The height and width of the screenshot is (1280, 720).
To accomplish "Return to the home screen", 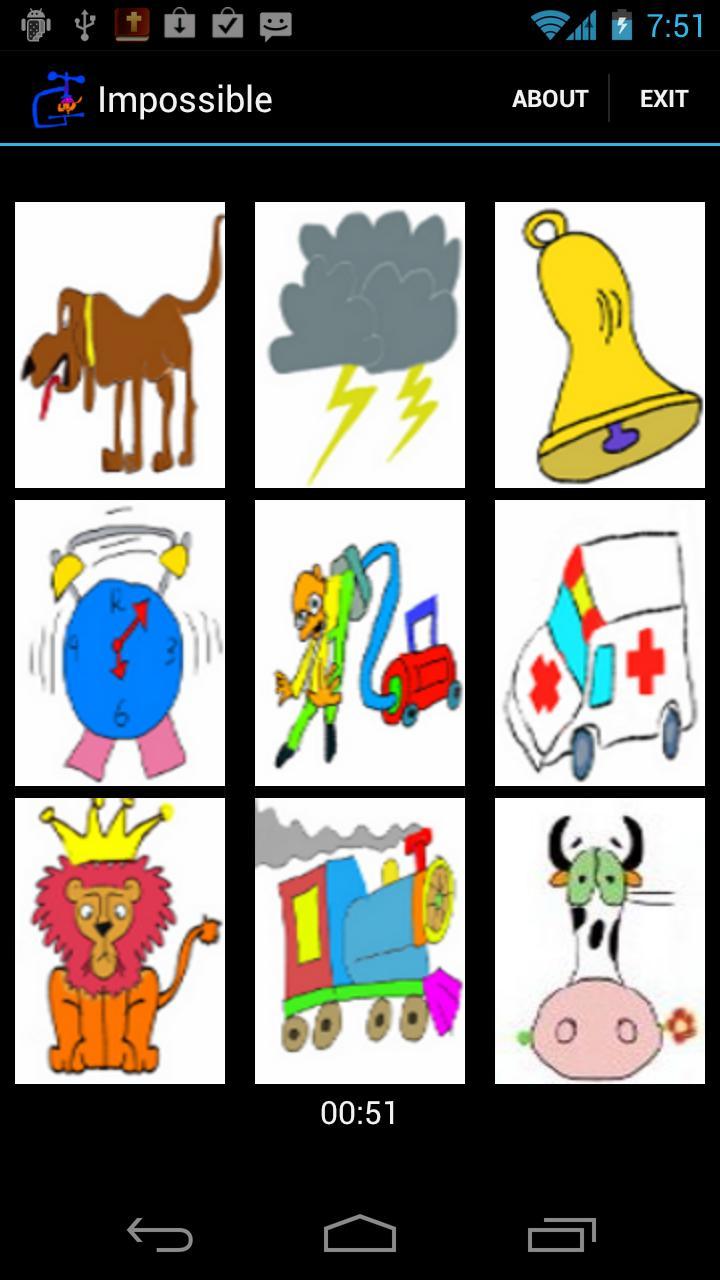I will pos(360,1235).
